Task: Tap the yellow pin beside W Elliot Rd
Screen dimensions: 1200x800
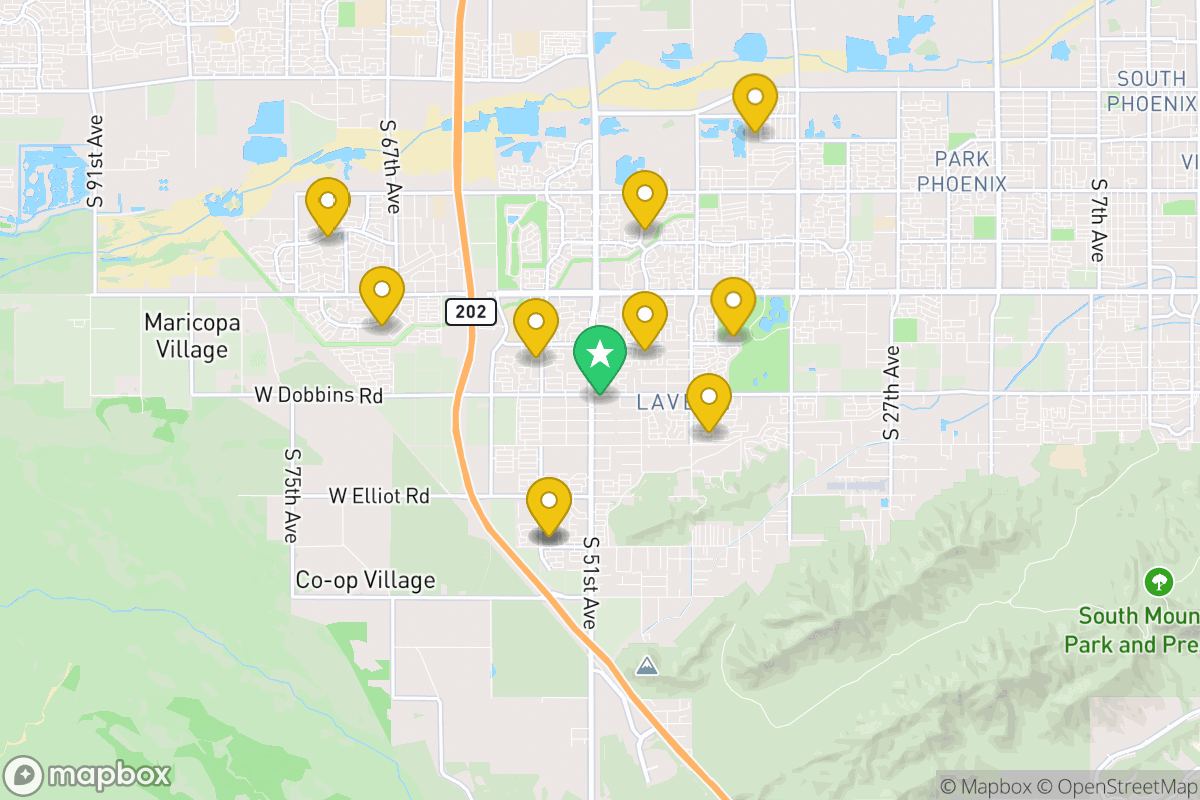Action: coord(548,504)
